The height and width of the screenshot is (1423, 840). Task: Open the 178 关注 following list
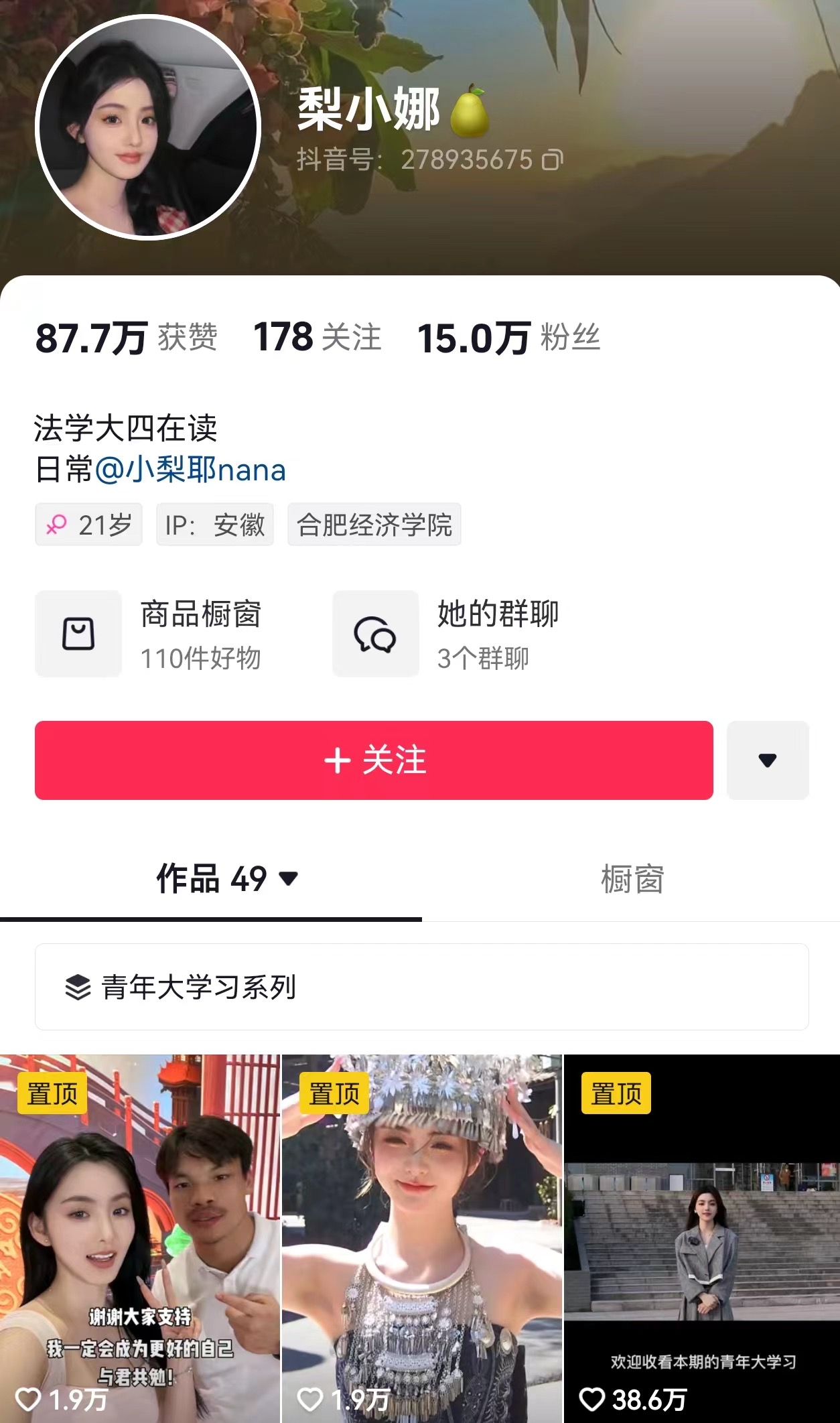[317, 337]
